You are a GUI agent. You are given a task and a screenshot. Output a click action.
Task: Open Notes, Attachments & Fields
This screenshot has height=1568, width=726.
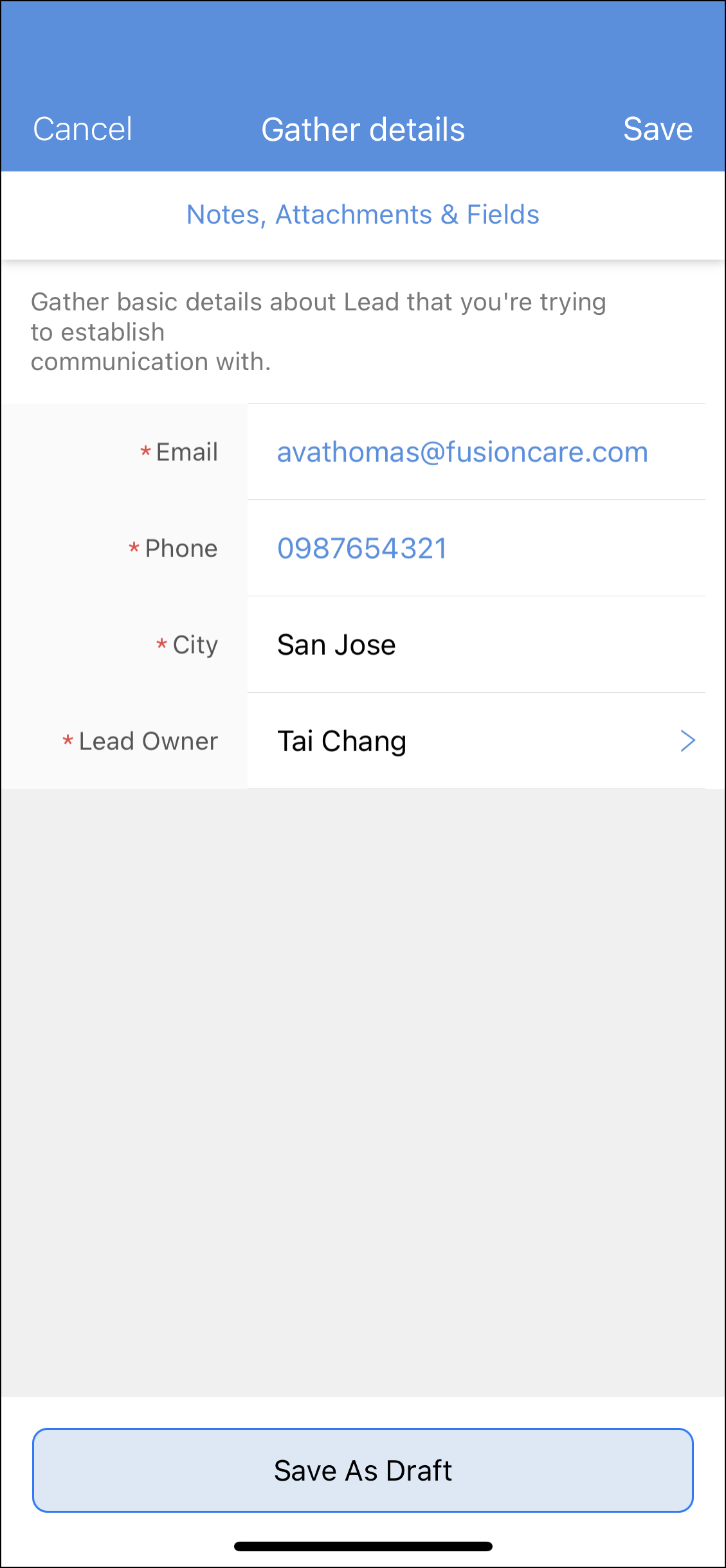point(363,215)
